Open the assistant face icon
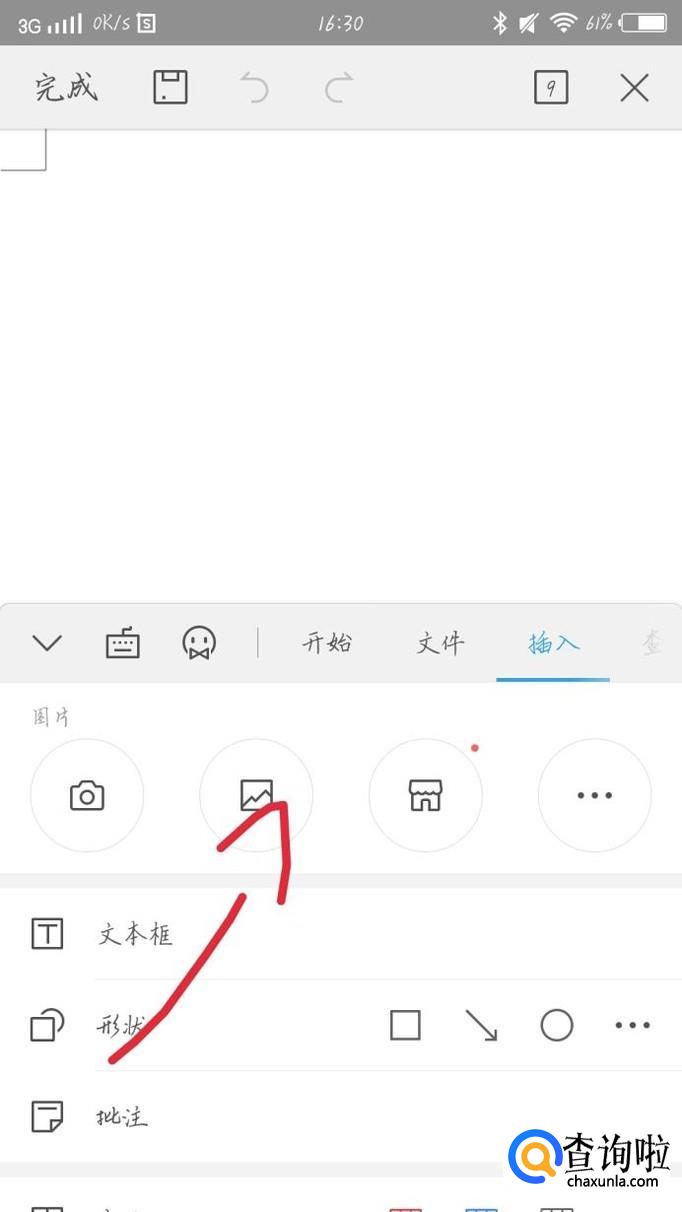 199,643
